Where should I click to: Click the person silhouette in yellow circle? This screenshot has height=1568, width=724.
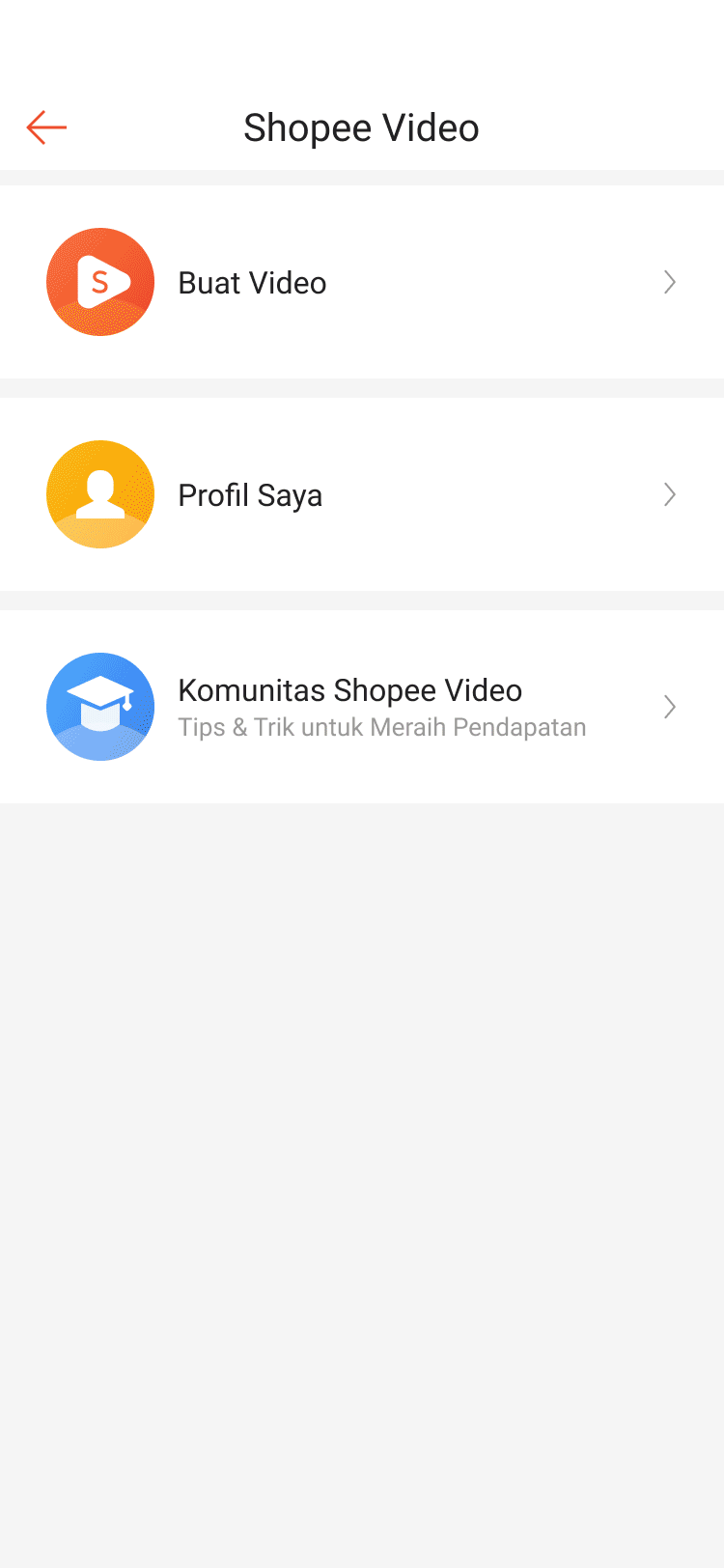click(100, 494)
